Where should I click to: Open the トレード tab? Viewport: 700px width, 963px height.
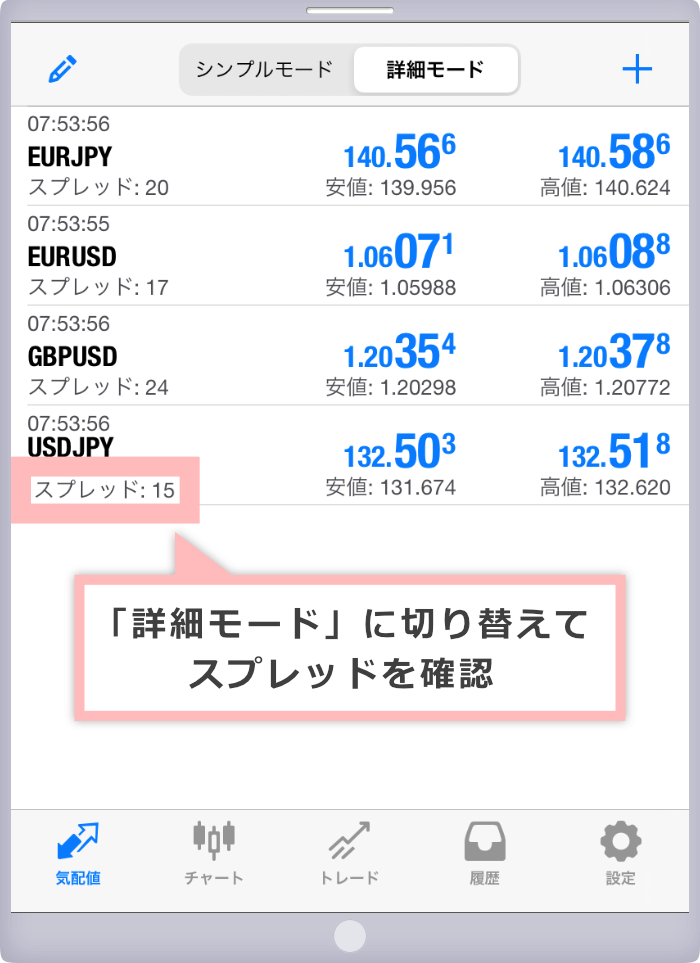pos(350,855)
